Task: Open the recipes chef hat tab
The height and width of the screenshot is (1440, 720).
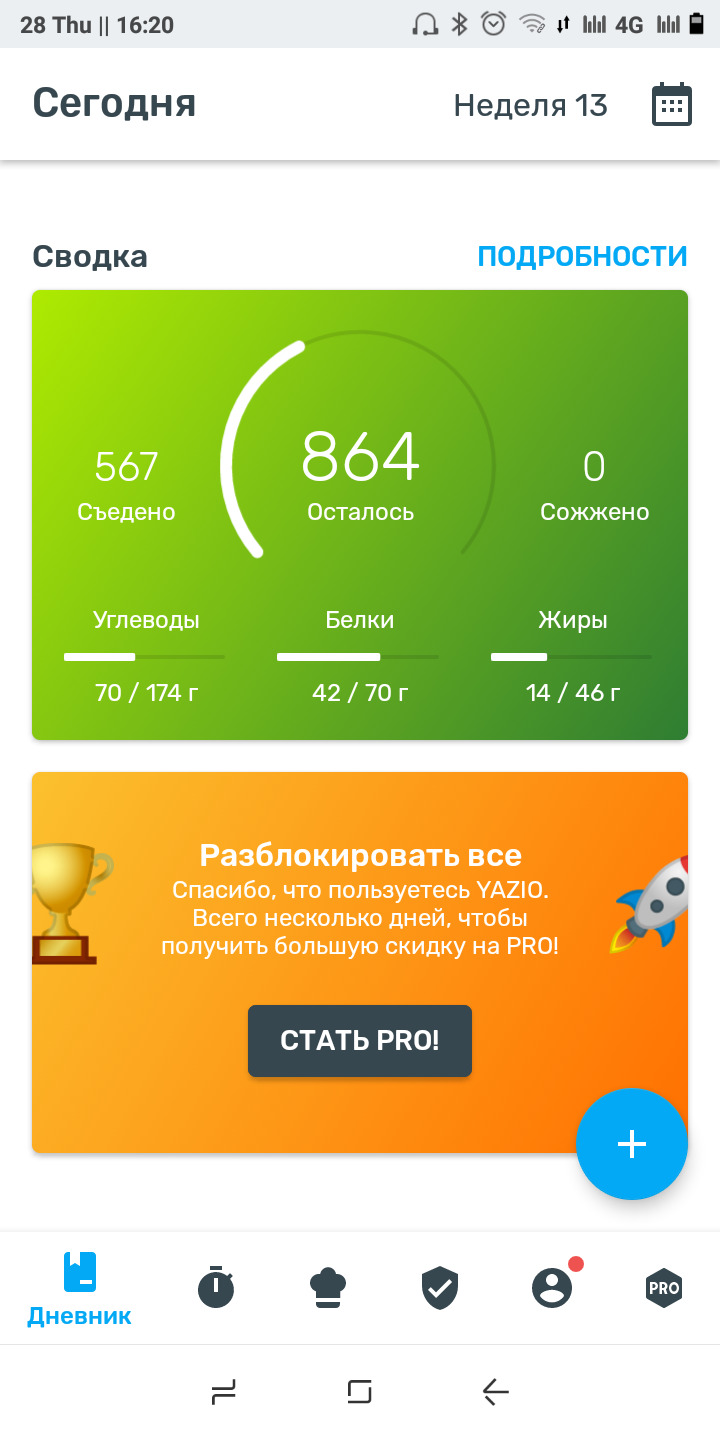Action: pyautogui.click(x=327, y=1287)
